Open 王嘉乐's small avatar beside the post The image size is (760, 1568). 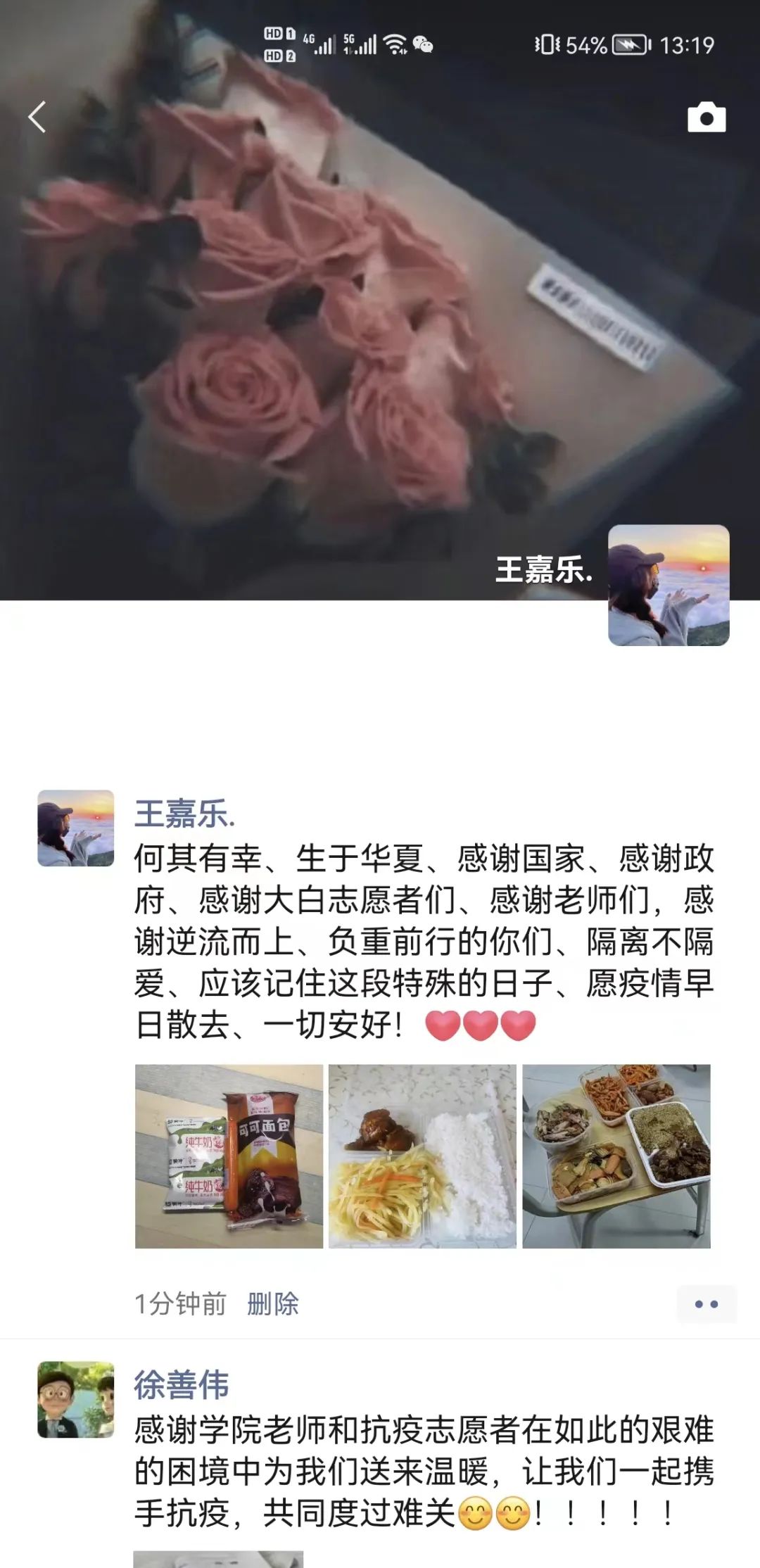point(75,828)
